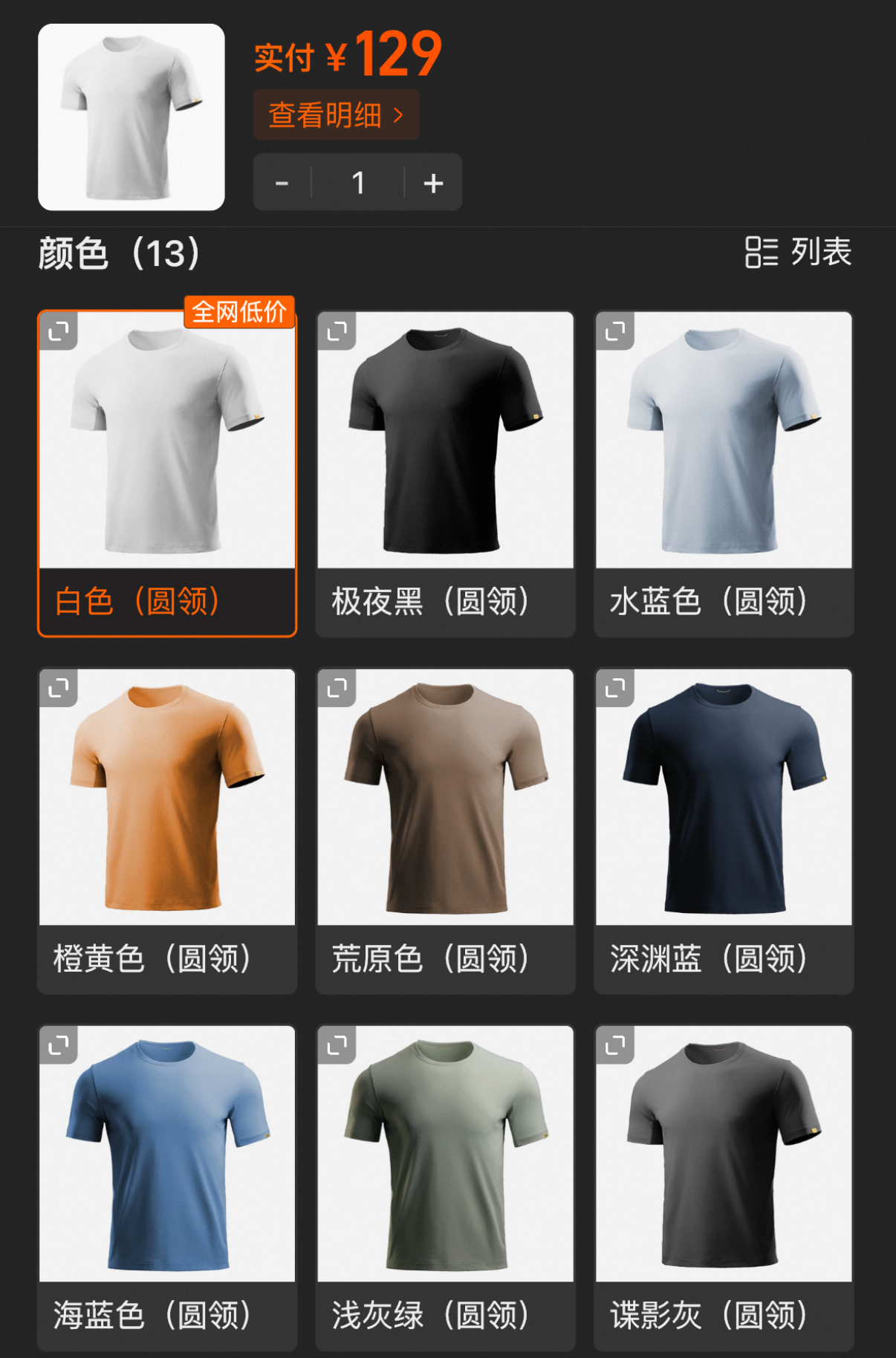Viewport: 896px width, 1358px height.
Task: Switch color view to 列表 list mode
Action: (x=799, y=252)
